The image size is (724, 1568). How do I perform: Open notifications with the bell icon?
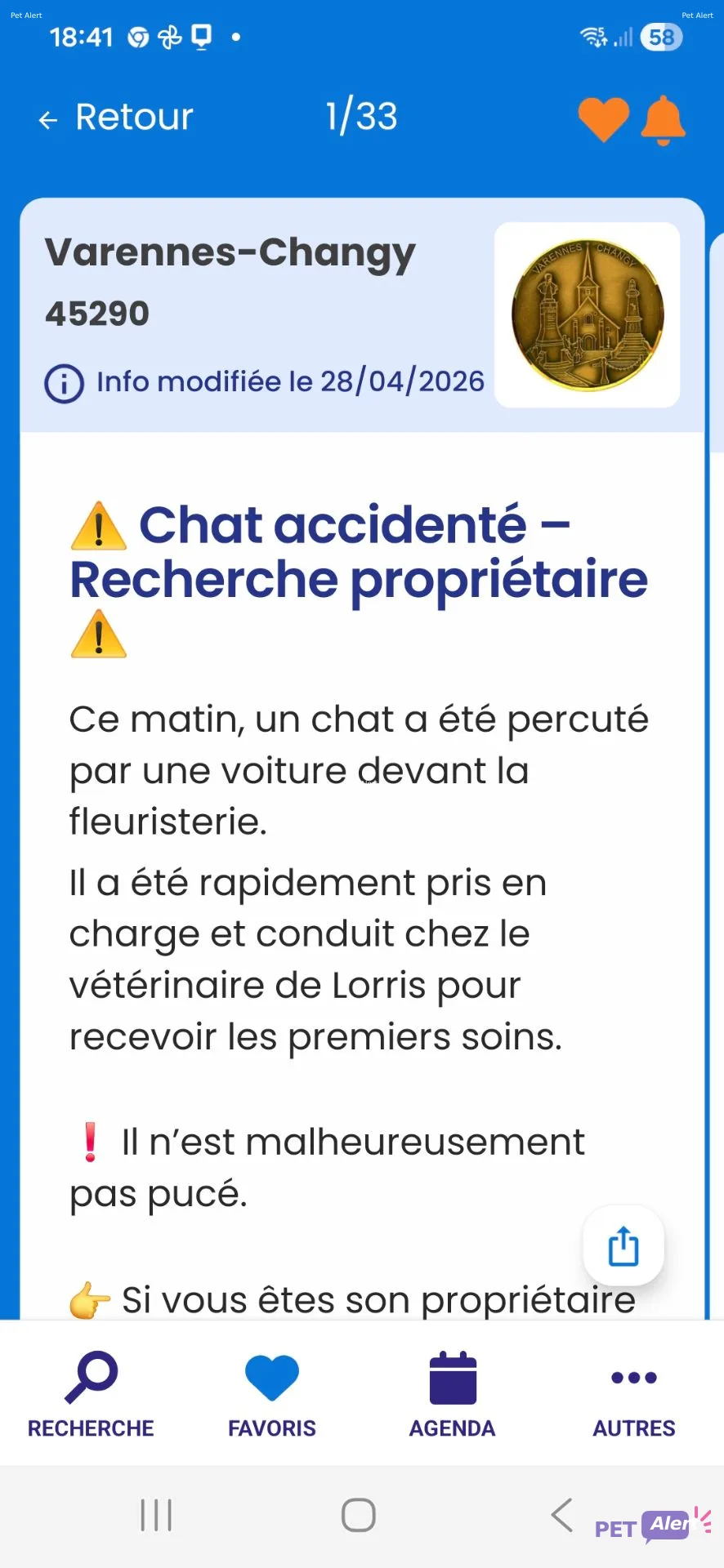[x=664, y=119]
